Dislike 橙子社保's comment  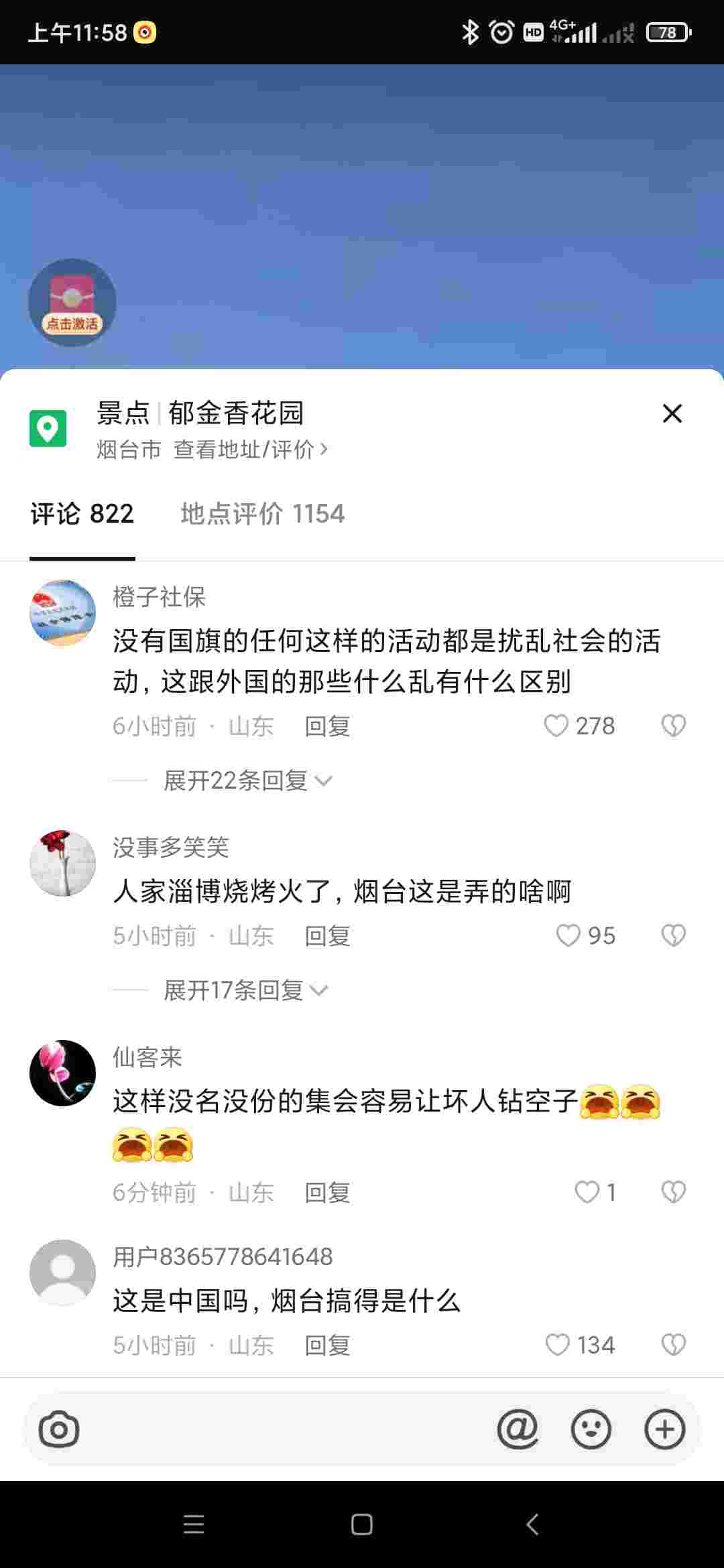673,726
